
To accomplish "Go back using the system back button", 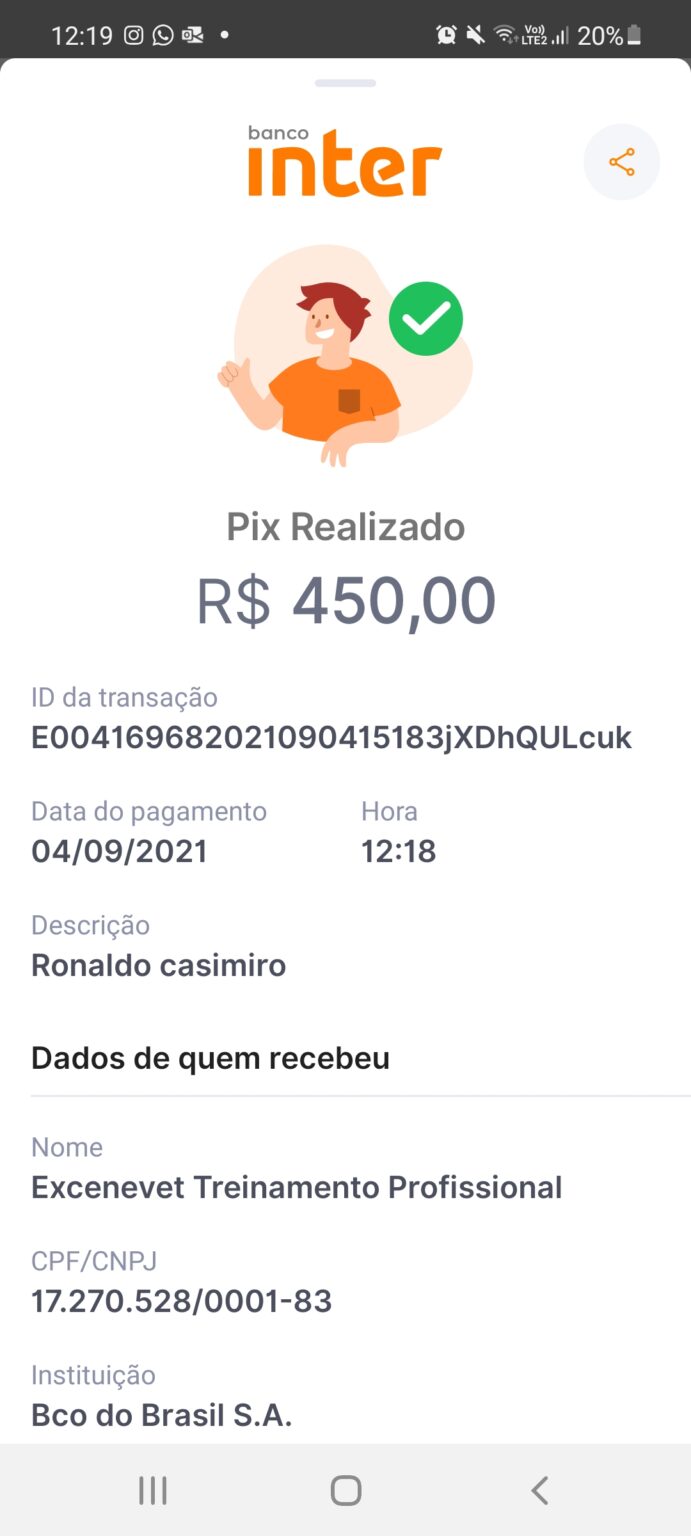I will (x=539, y=1490).
